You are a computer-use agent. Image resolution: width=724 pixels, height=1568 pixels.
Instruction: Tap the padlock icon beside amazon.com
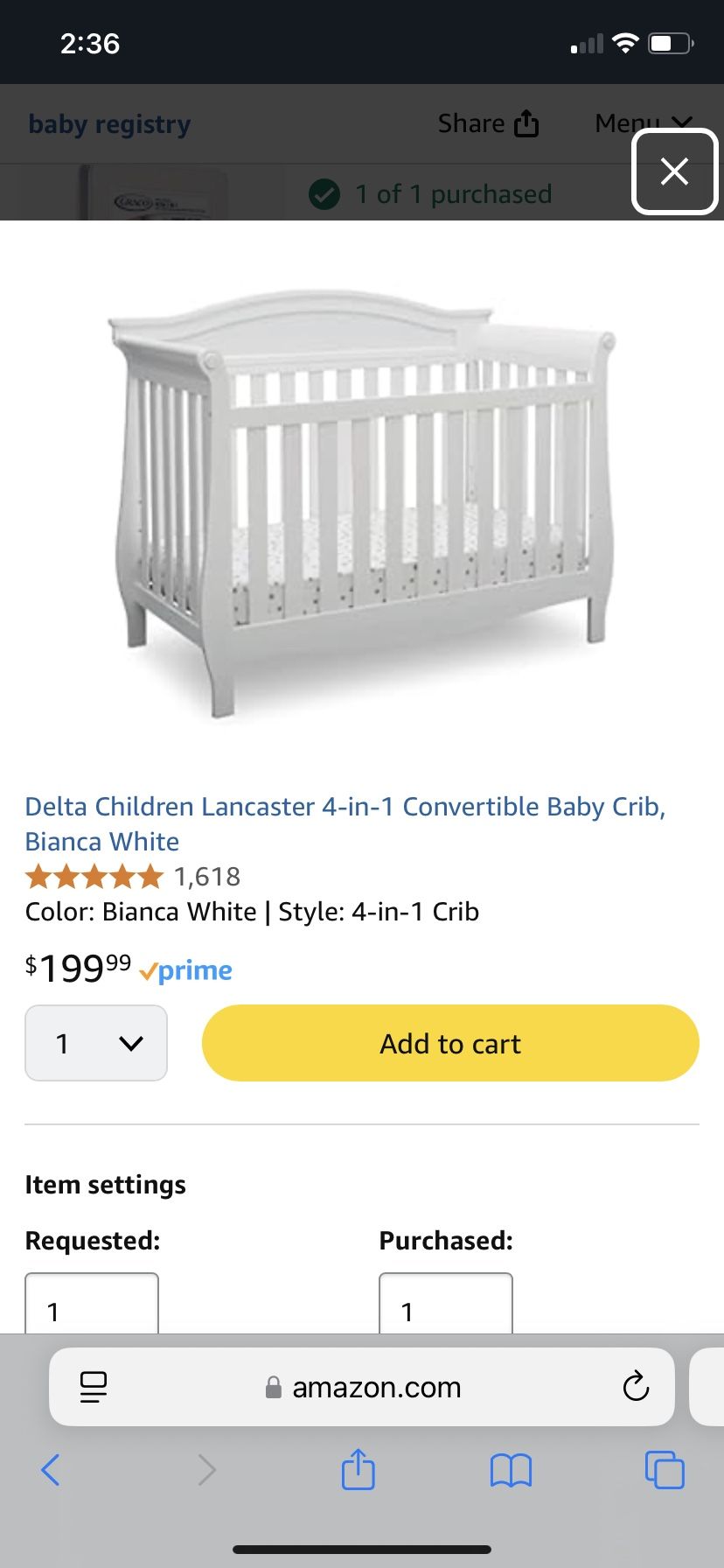click(x=272, y=1387)
